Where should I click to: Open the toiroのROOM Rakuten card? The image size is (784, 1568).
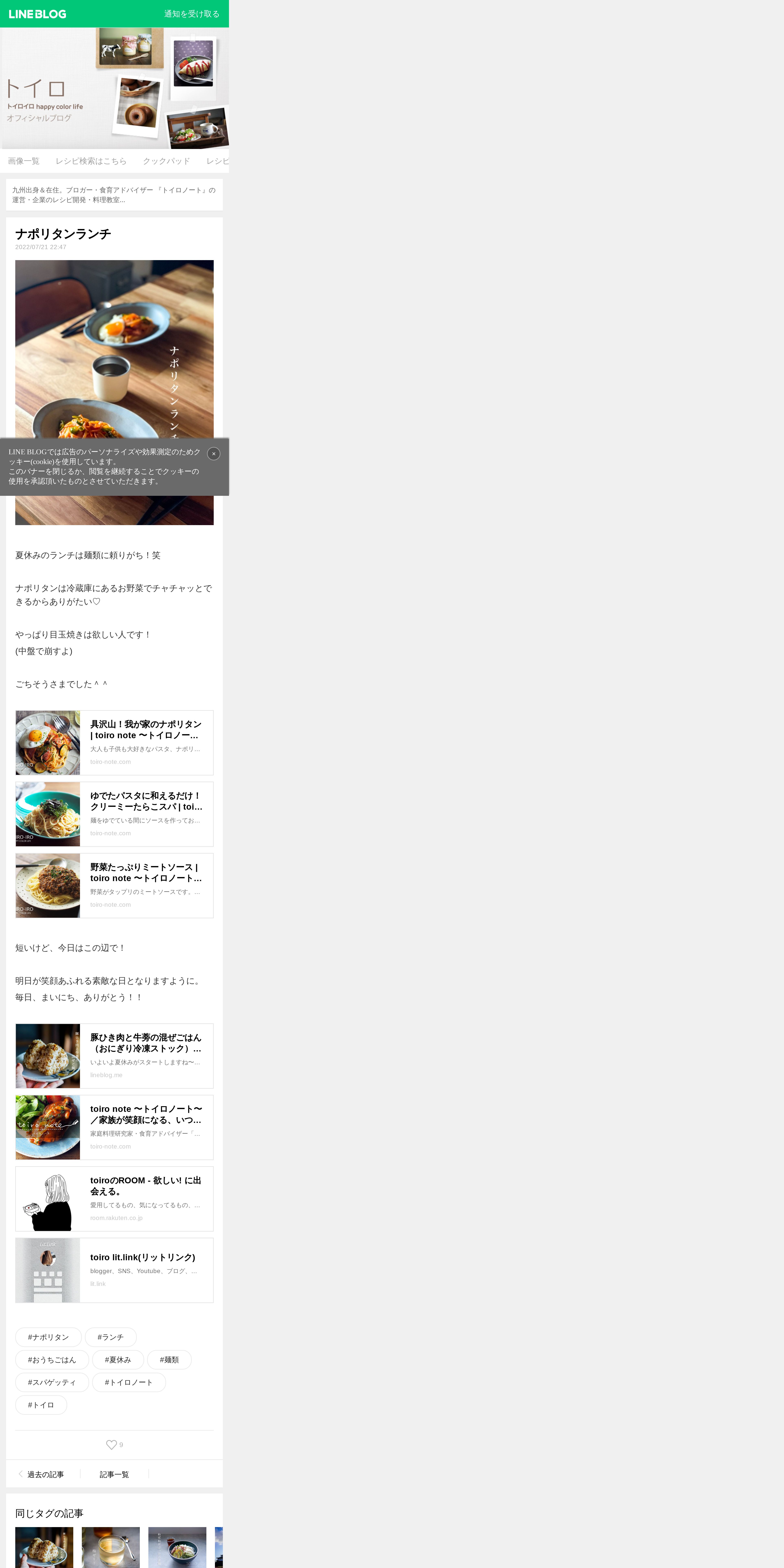(114, 1199)
